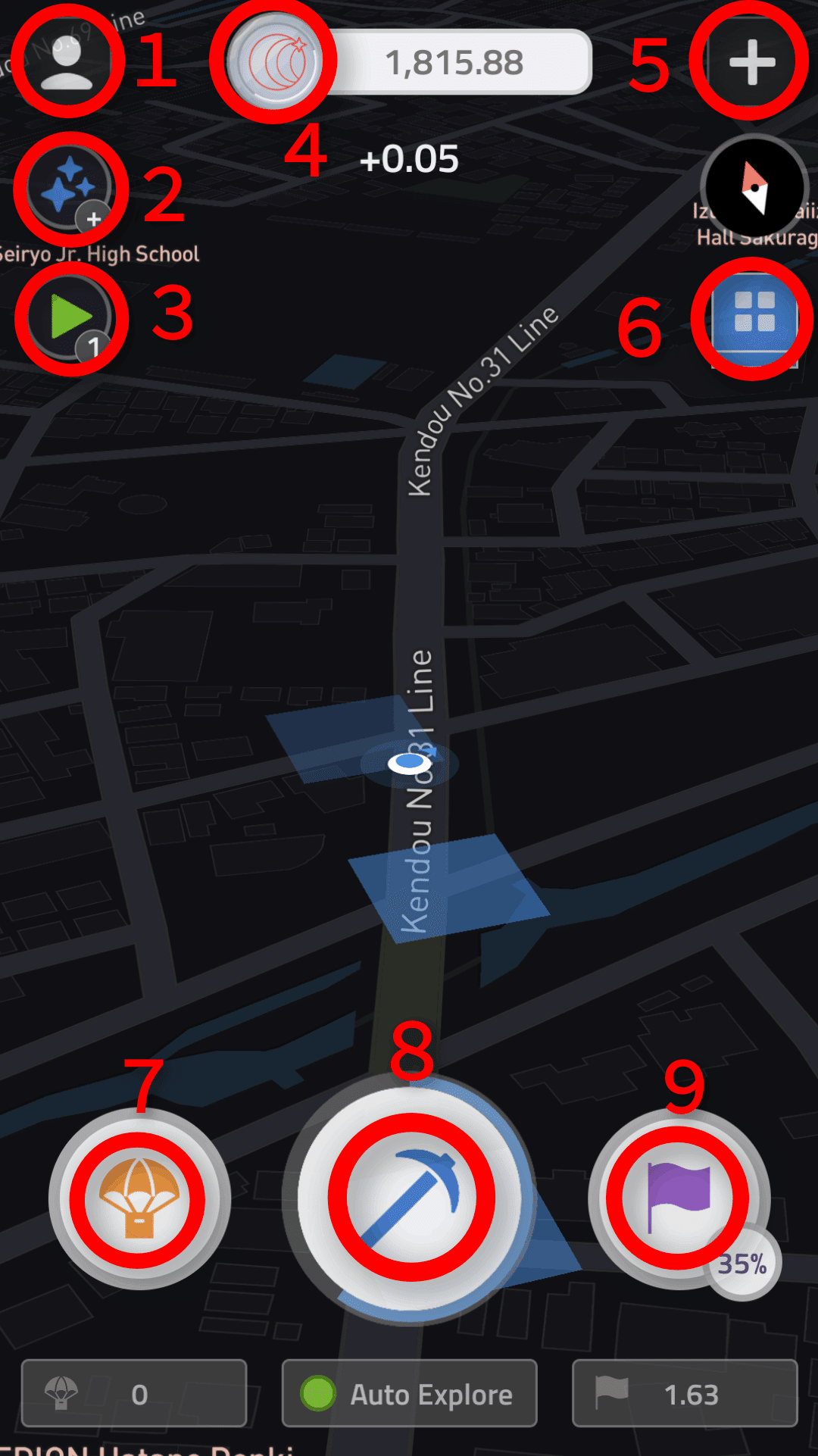The height and width of the screenshot is (1456, 818).
Task: Open the green play button
Action: [x=71, y=317]
